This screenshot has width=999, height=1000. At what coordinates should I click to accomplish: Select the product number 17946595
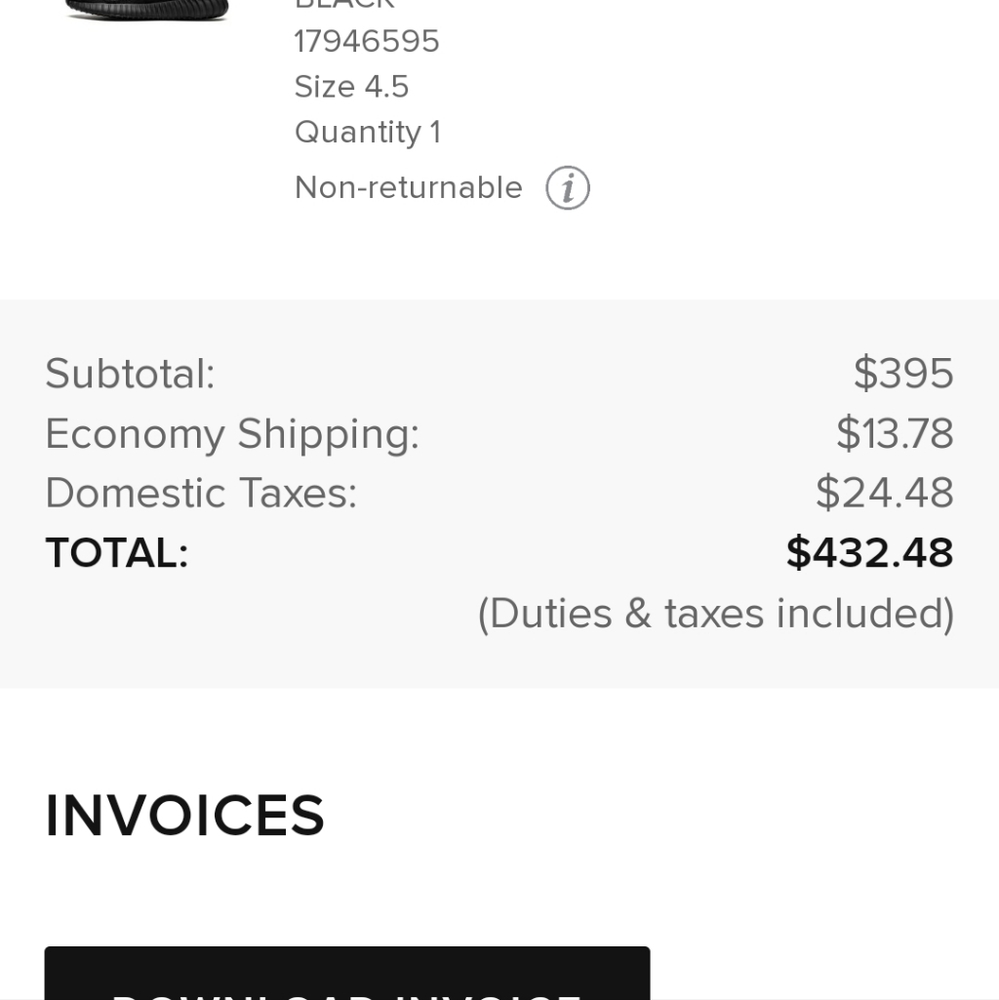click(367, 41)
